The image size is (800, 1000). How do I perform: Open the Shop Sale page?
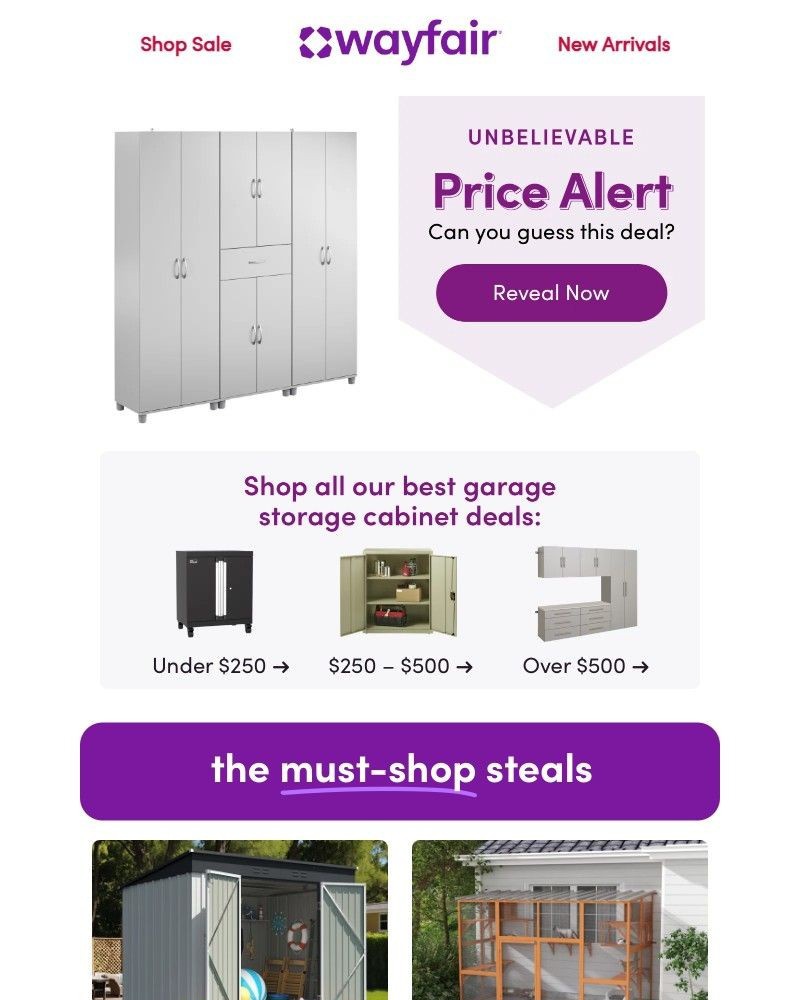click(x=184, y=44)
